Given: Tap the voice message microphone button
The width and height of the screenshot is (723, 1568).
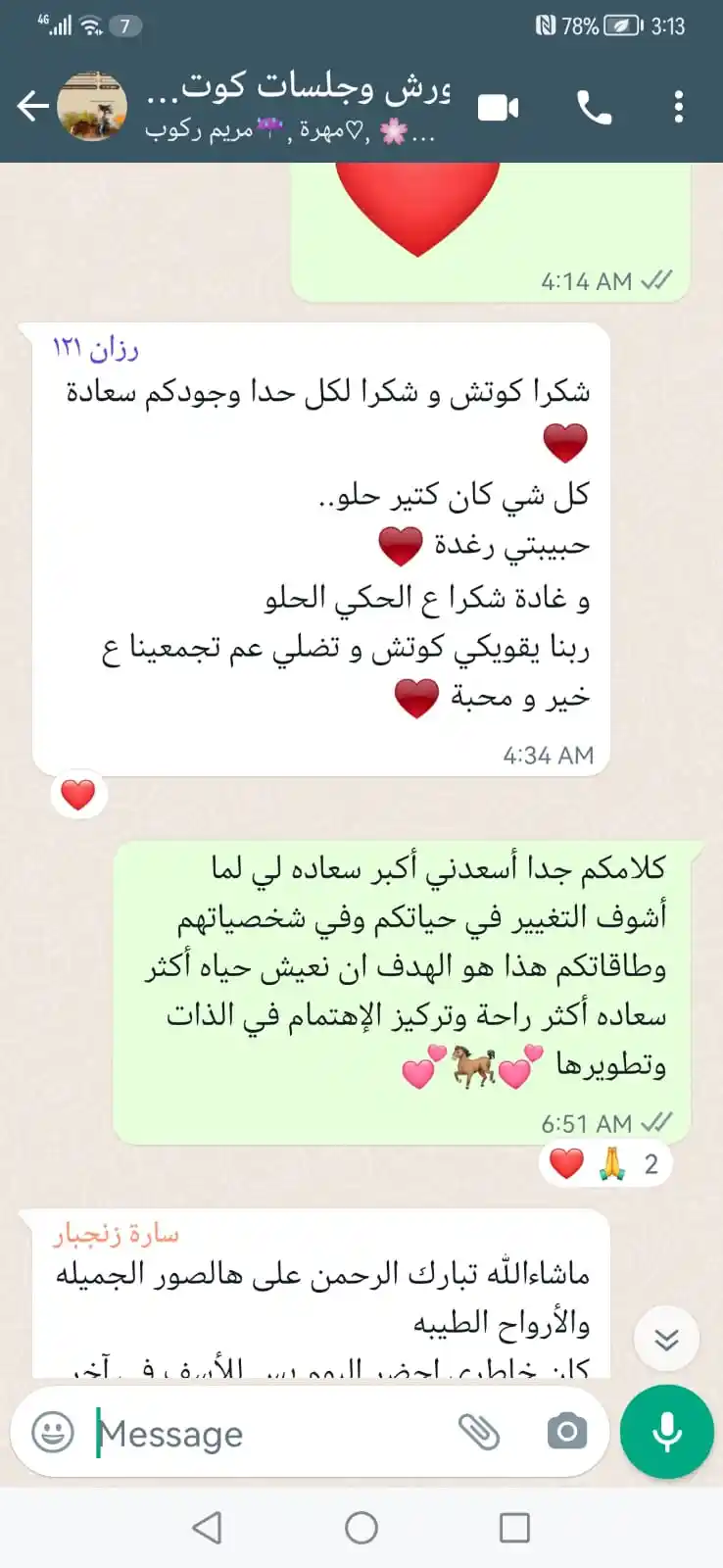Looking at the screenshot, I should click(x=667, y=1432).
